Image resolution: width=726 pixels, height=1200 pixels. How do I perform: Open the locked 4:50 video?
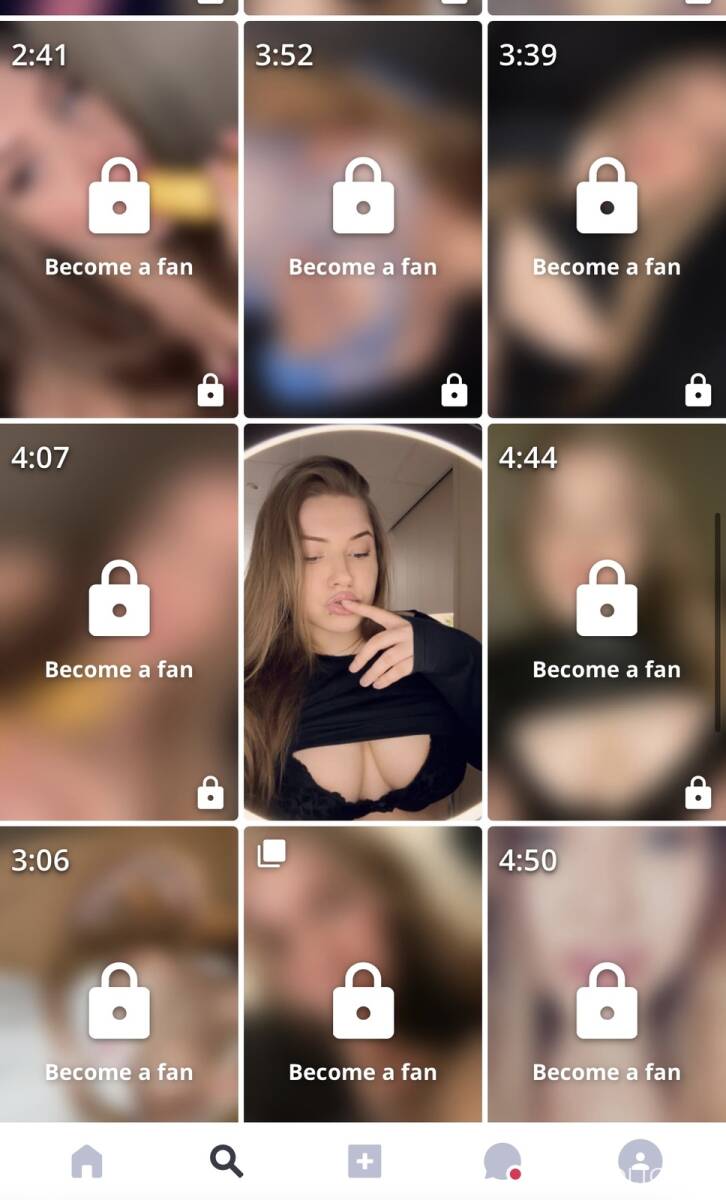606,975
